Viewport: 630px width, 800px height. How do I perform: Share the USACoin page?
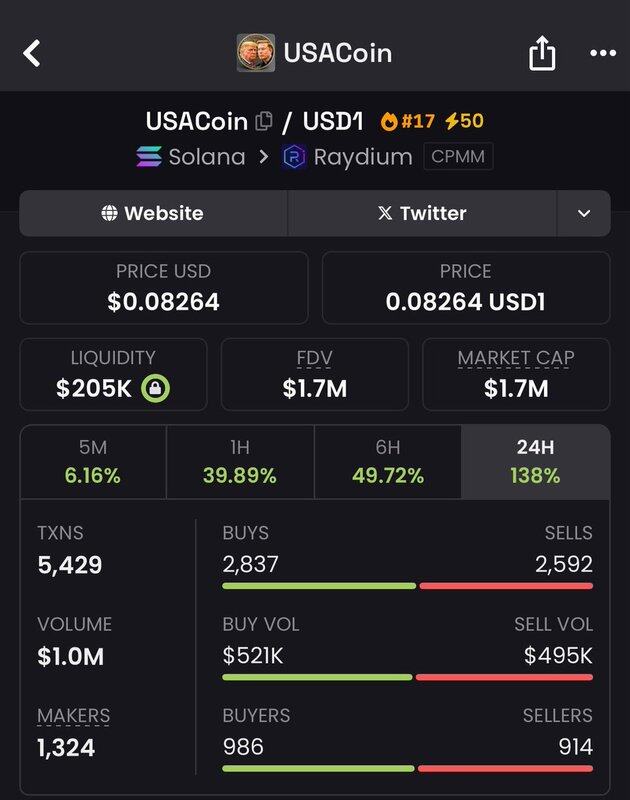[x=541, y=53]
